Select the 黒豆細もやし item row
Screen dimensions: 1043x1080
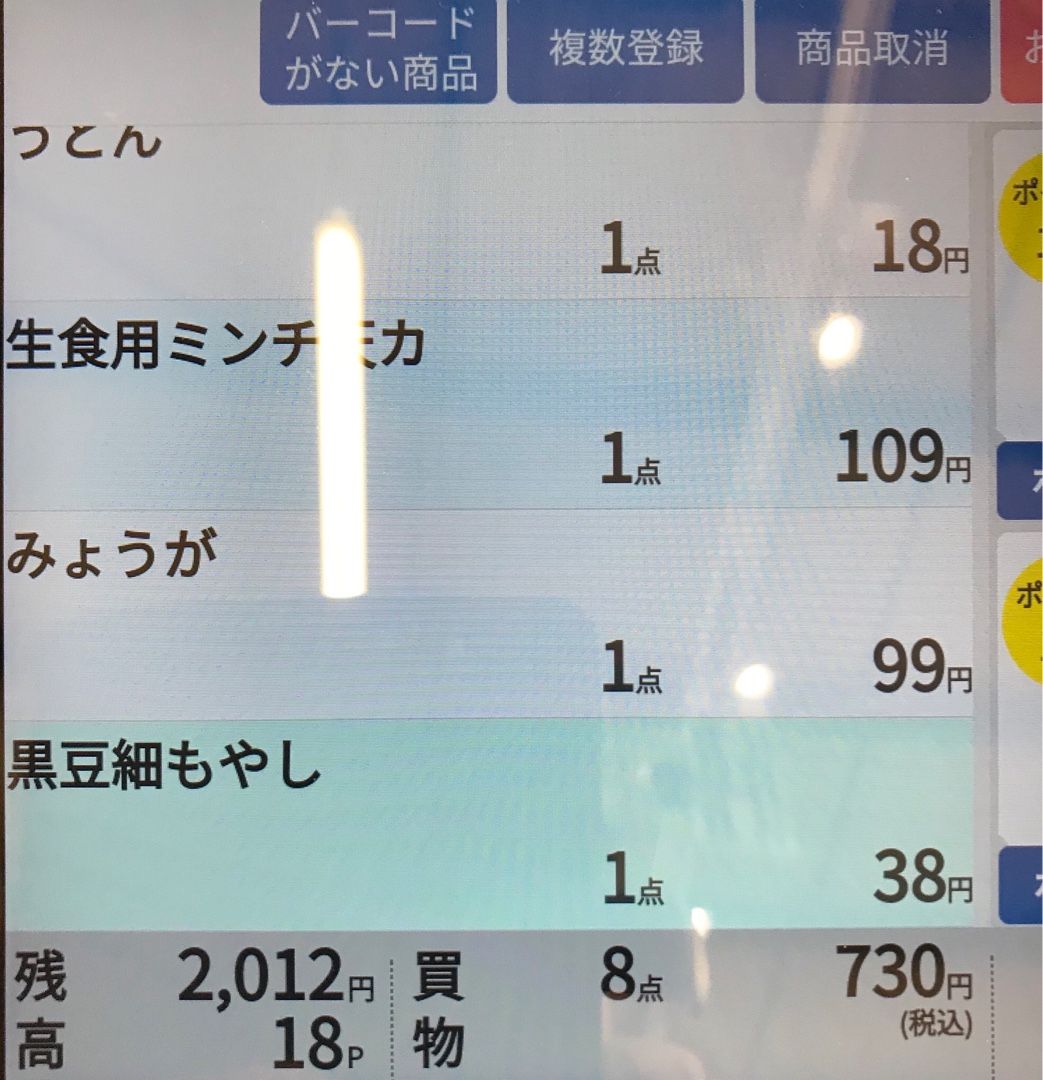point(487,823)
